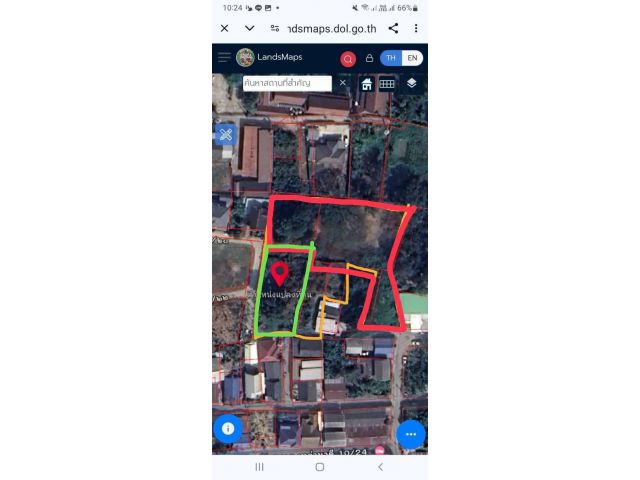Open the recent apps view
The height and width of the screenshot is (480, 640).
tap(259, 467)
